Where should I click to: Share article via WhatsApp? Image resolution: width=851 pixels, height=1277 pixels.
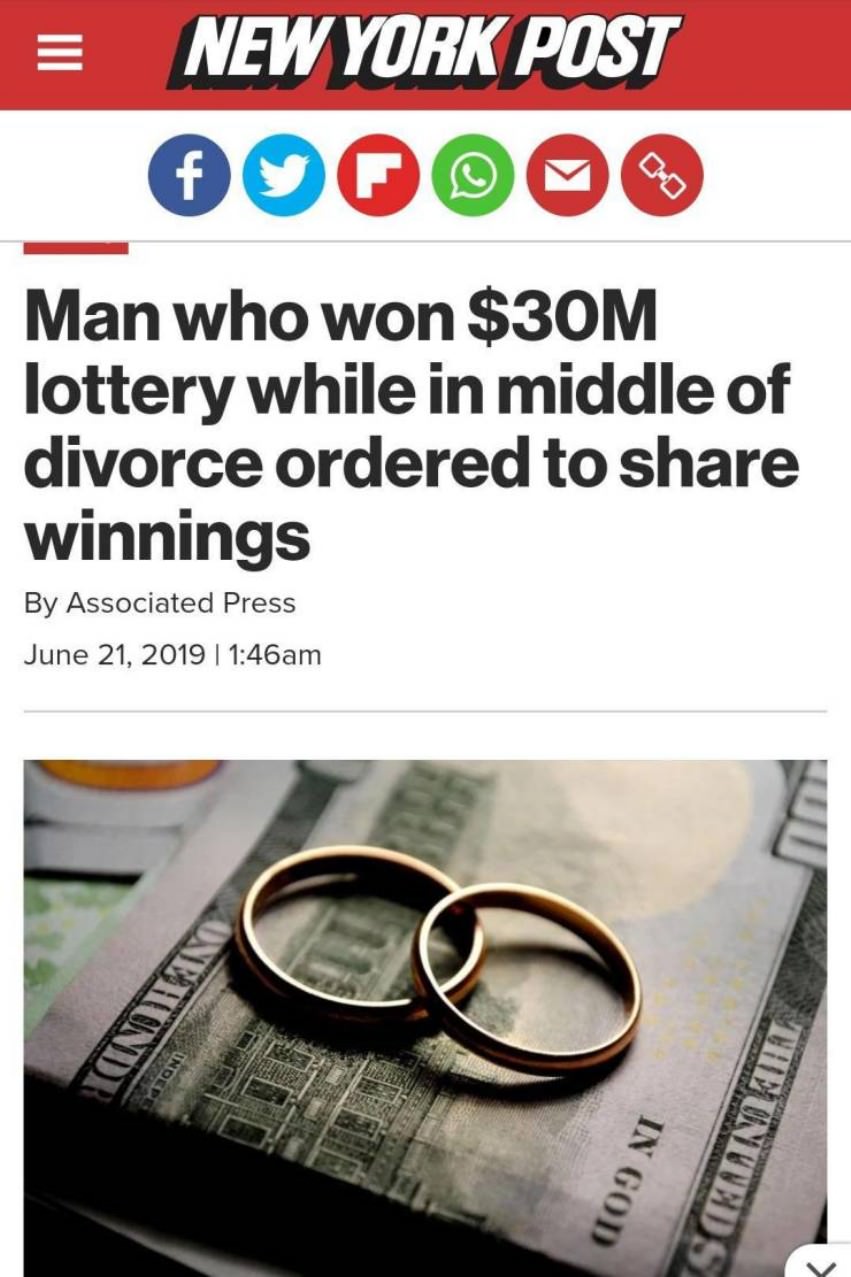coord(473,176)
